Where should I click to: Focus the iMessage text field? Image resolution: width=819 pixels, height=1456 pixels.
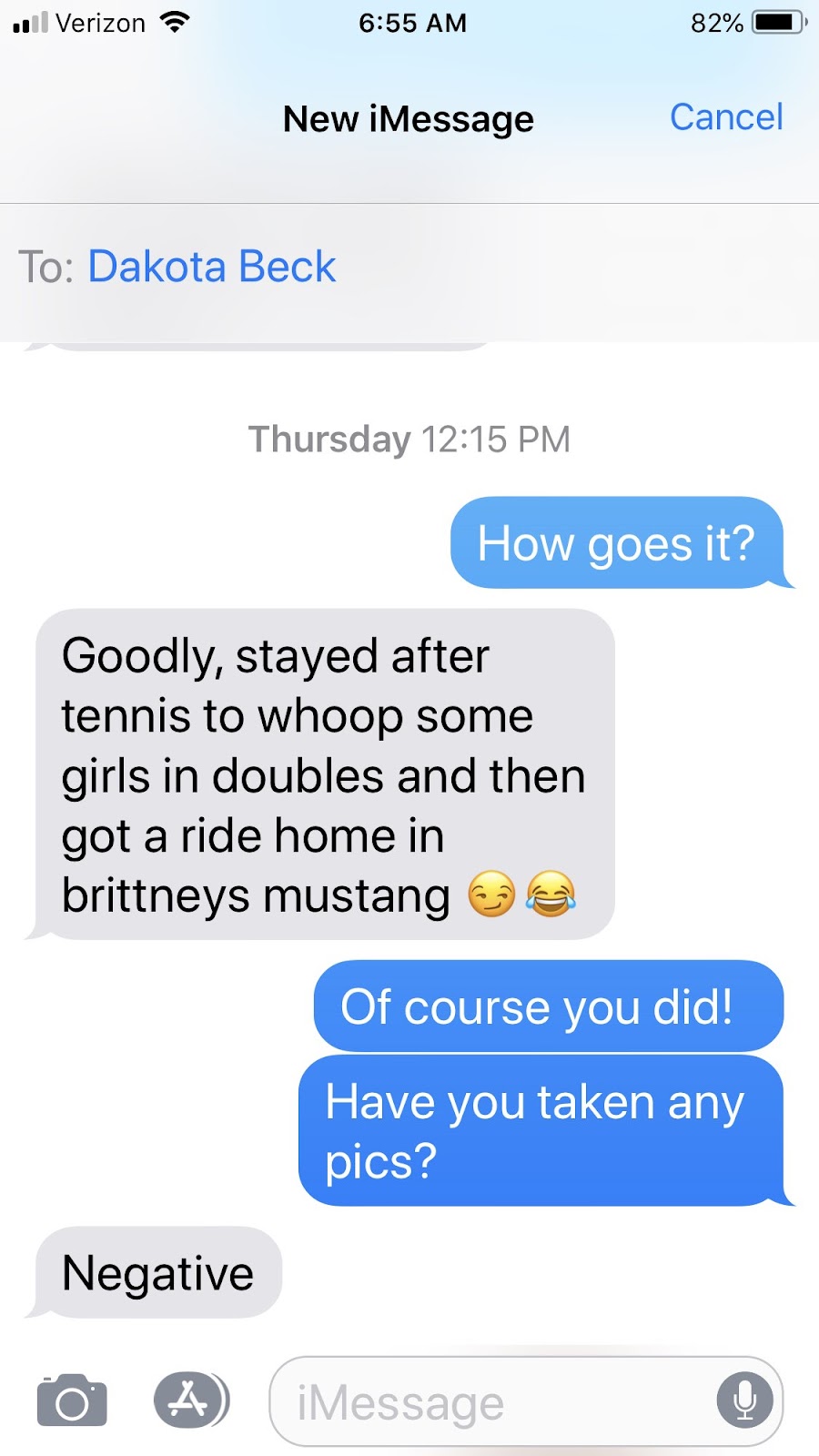(x=491, y=1402)
